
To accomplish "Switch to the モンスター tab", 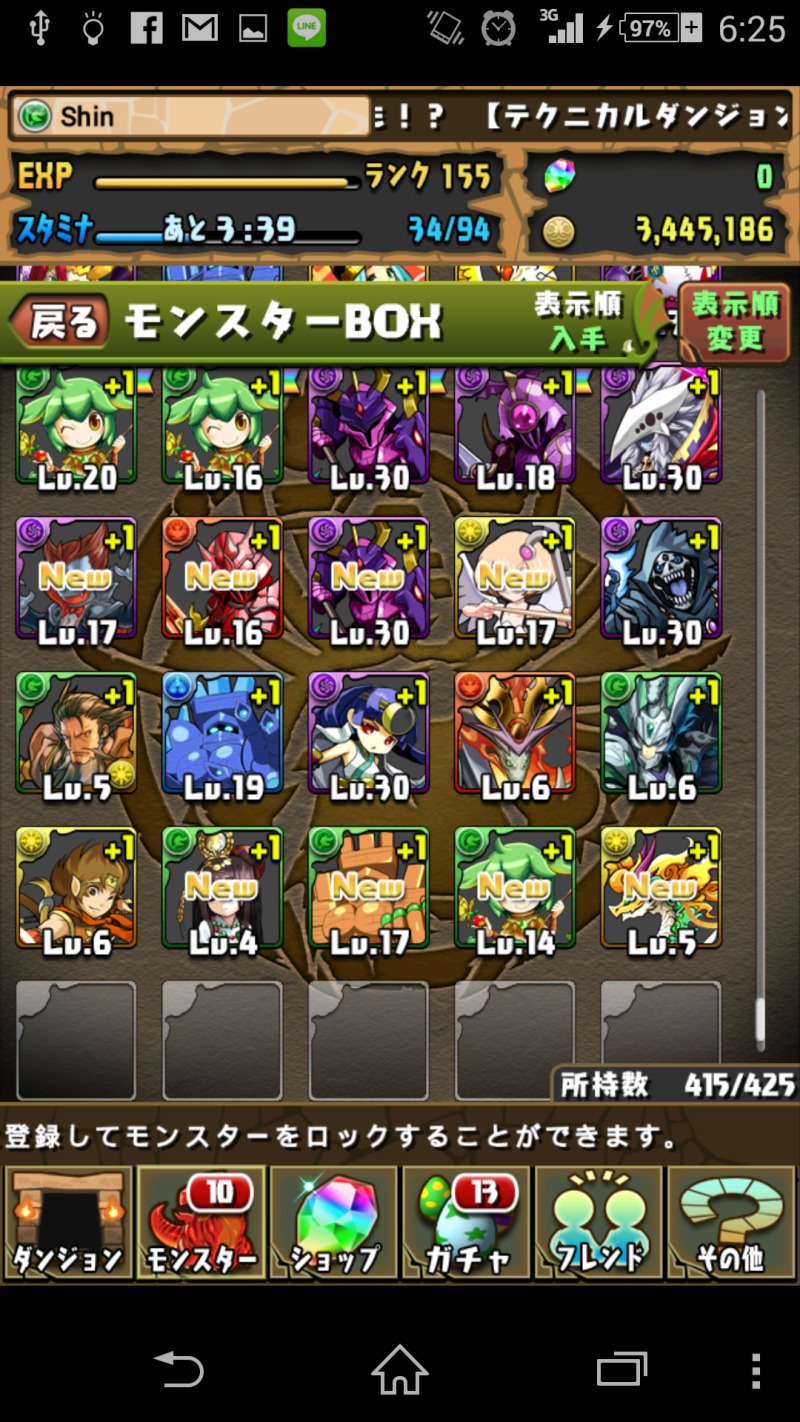I will (x=201, y=1222).
